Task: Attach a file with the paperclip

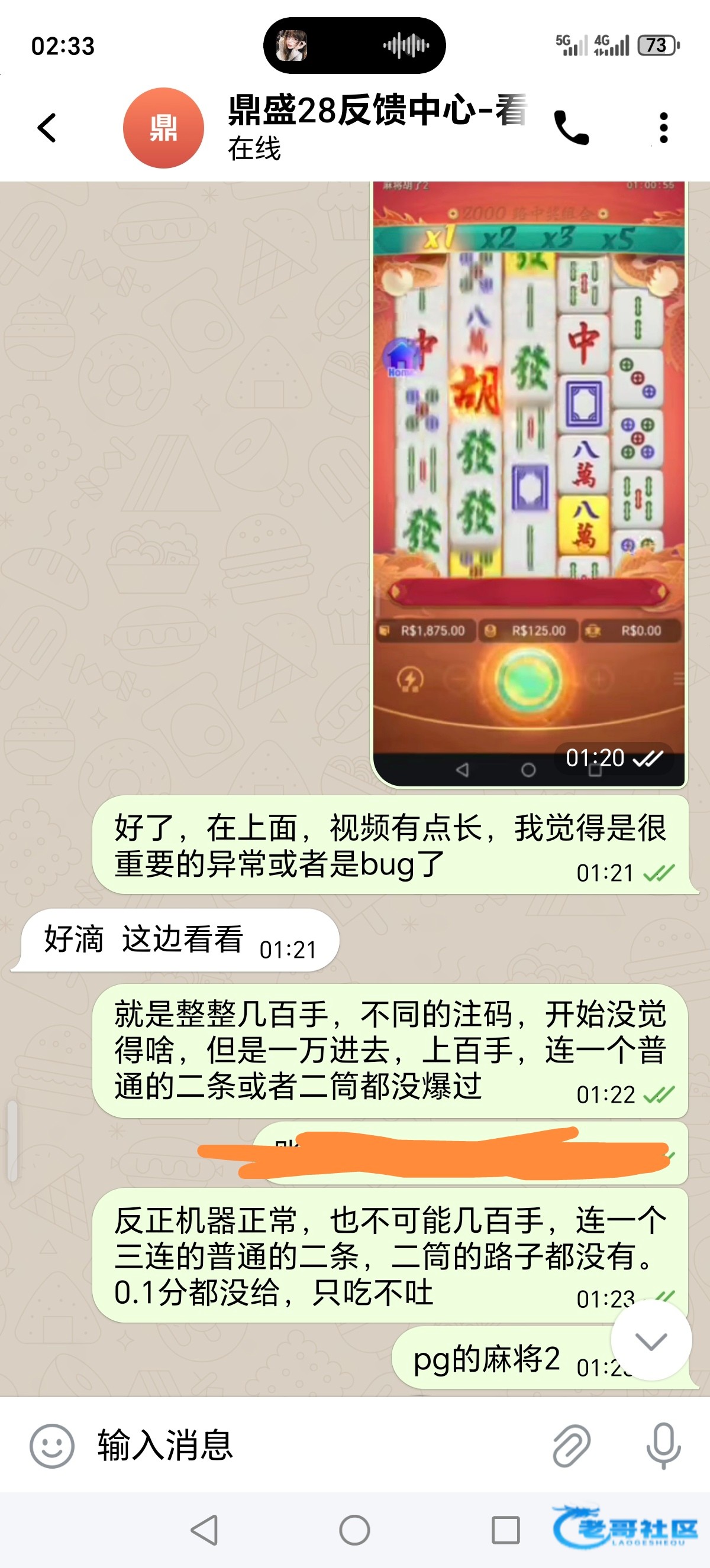Action: pyautogui.click(x=571, y=1445)
